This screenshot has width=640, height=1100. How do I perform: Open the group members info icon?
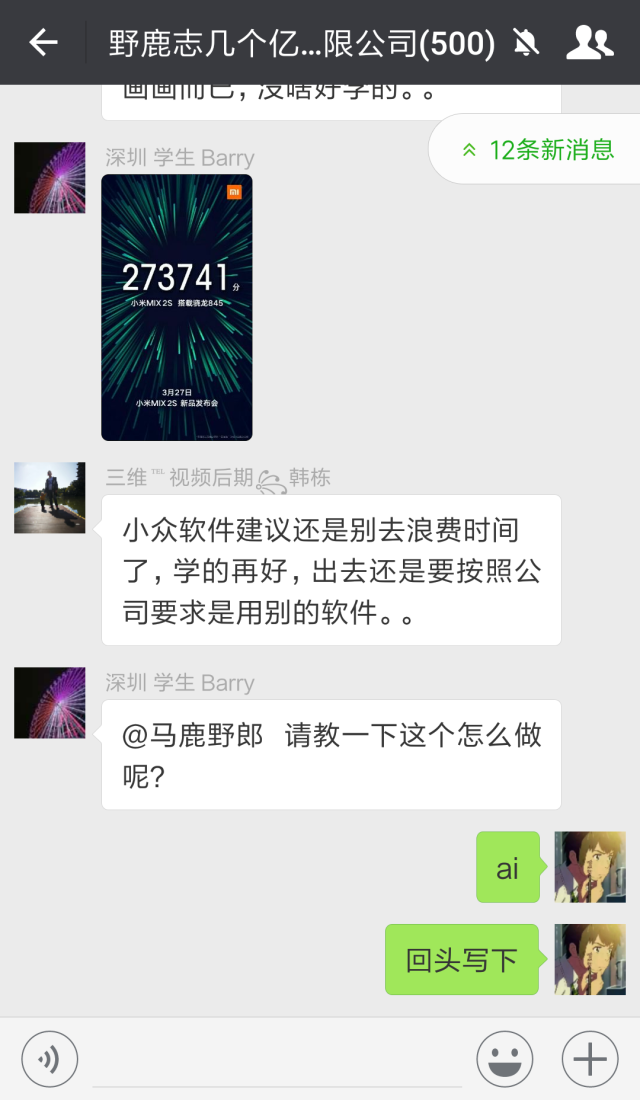click(589, 42)
